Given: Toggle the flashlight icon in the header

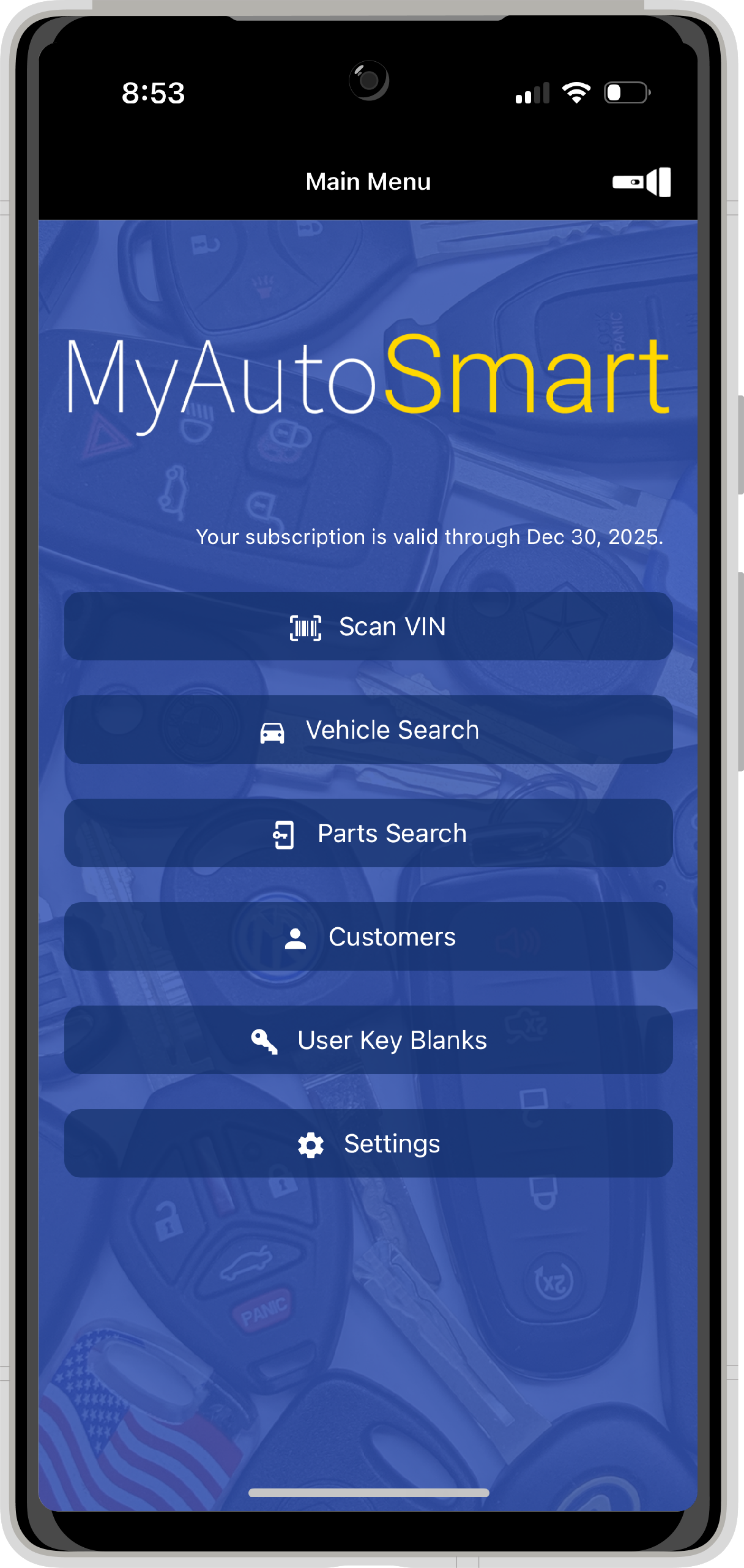Looking at the screenshot, I should tap(641, 182).
